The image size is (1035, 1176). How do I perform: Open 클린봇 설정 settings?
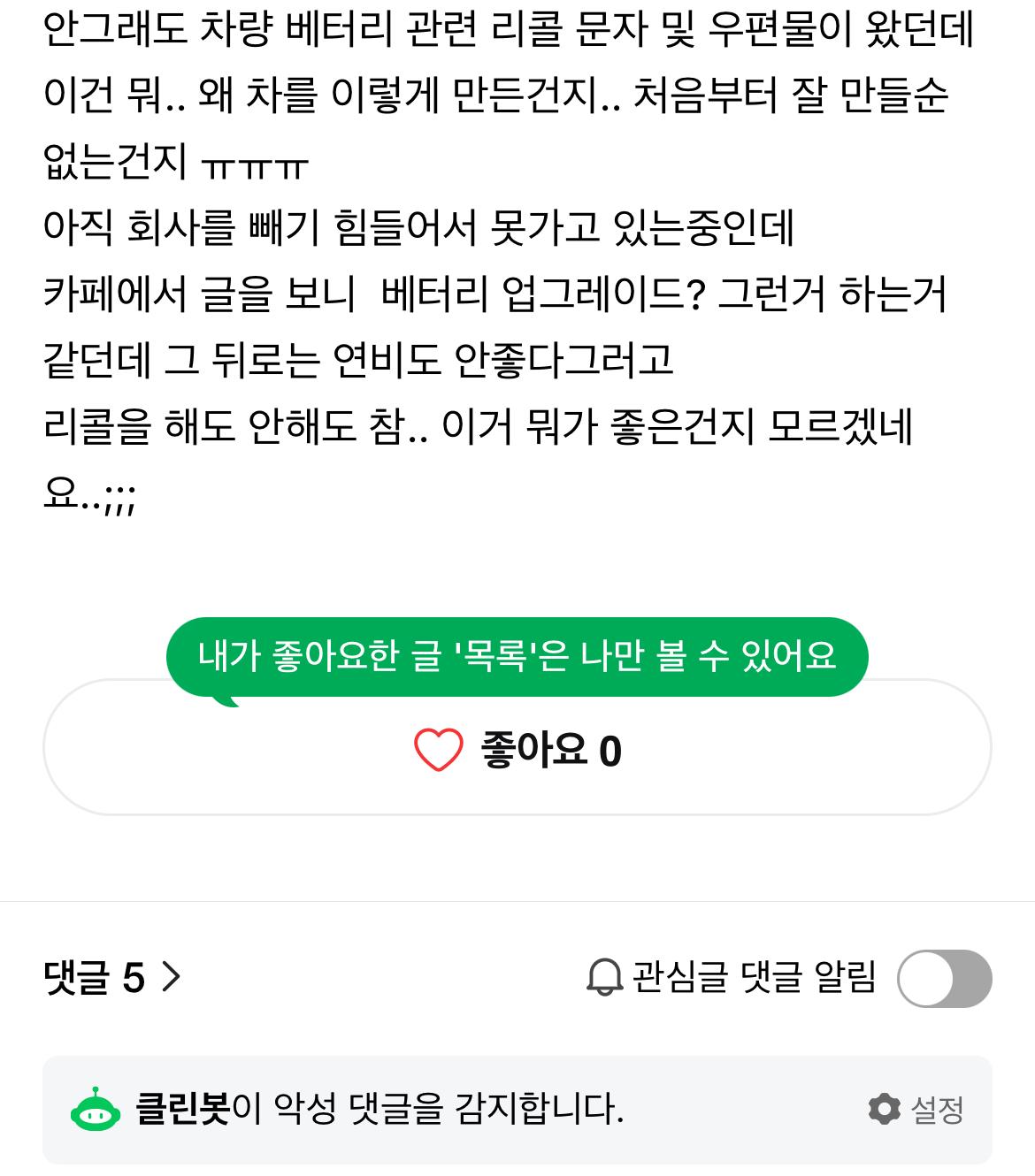(916, 1109)
